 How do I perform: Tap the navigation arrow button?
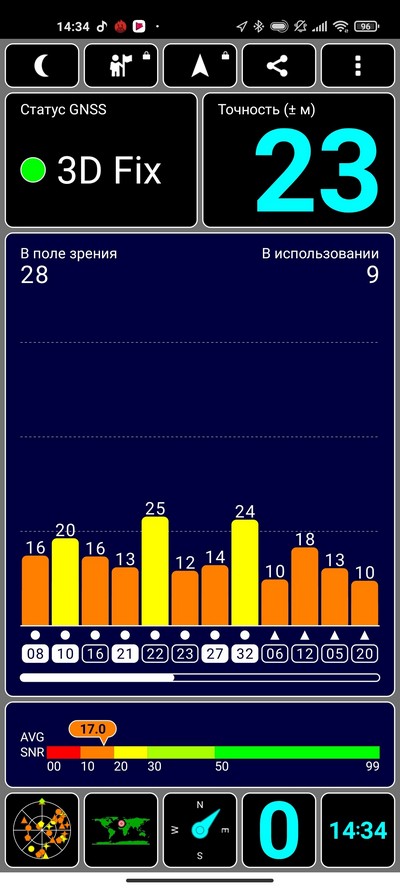pyautogui.click(x=200, y=66)
